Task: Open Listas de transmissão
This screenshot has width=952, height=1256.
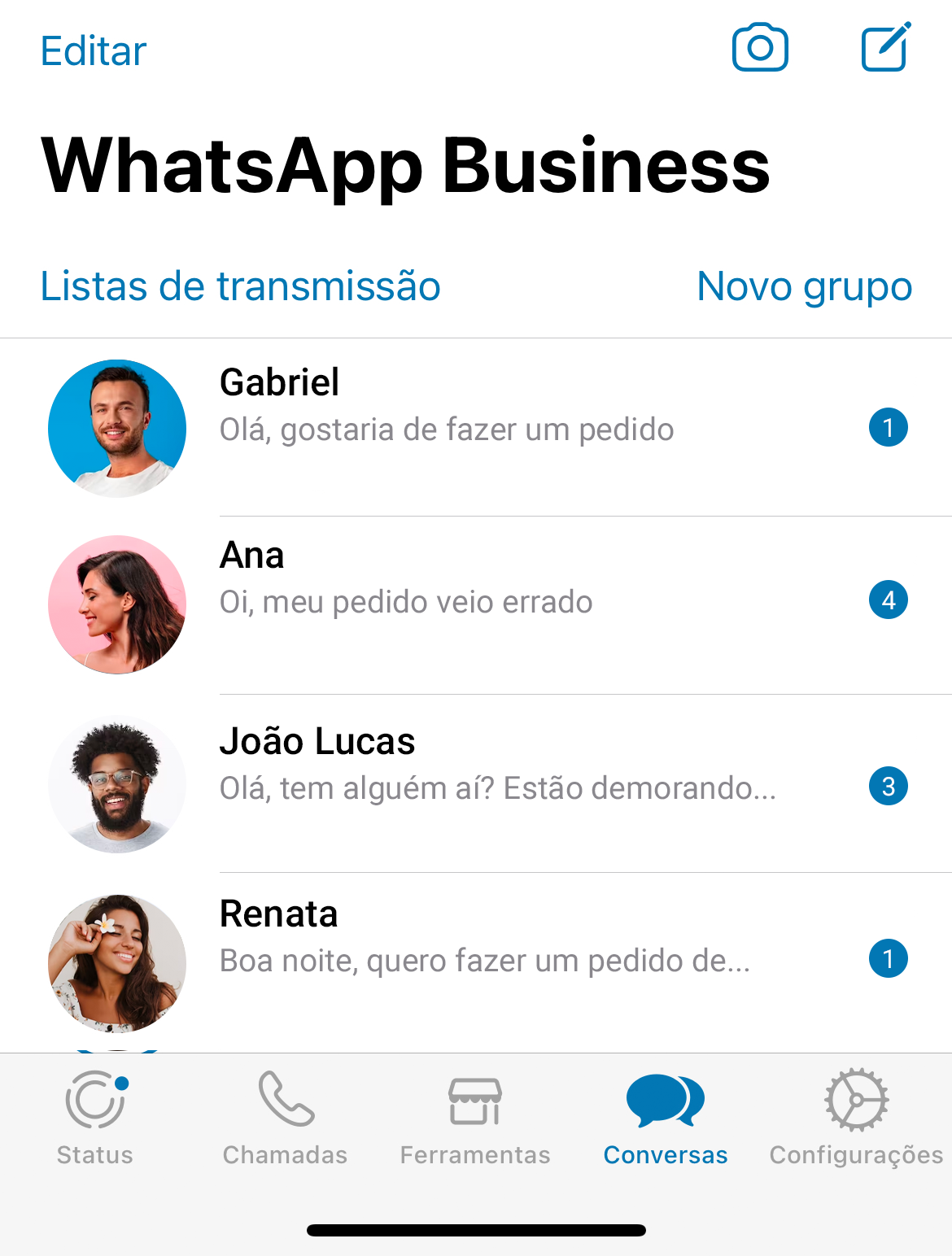Action: click(x=240, y=286)
